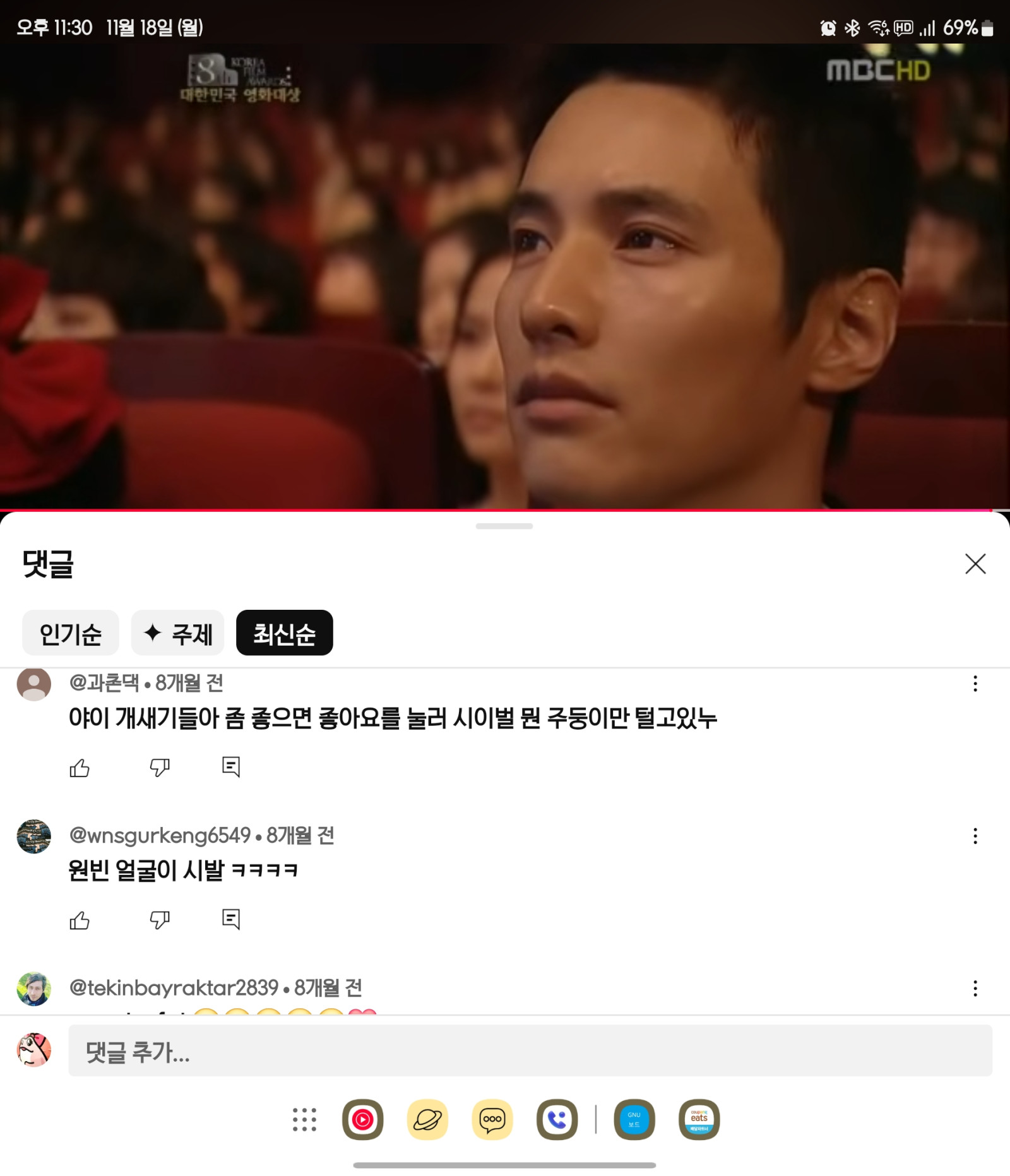Viewport: 1010px width, 1176px height.
Task: Open the Coupang Eats app from taskbar
Action: pos(699,1120)
